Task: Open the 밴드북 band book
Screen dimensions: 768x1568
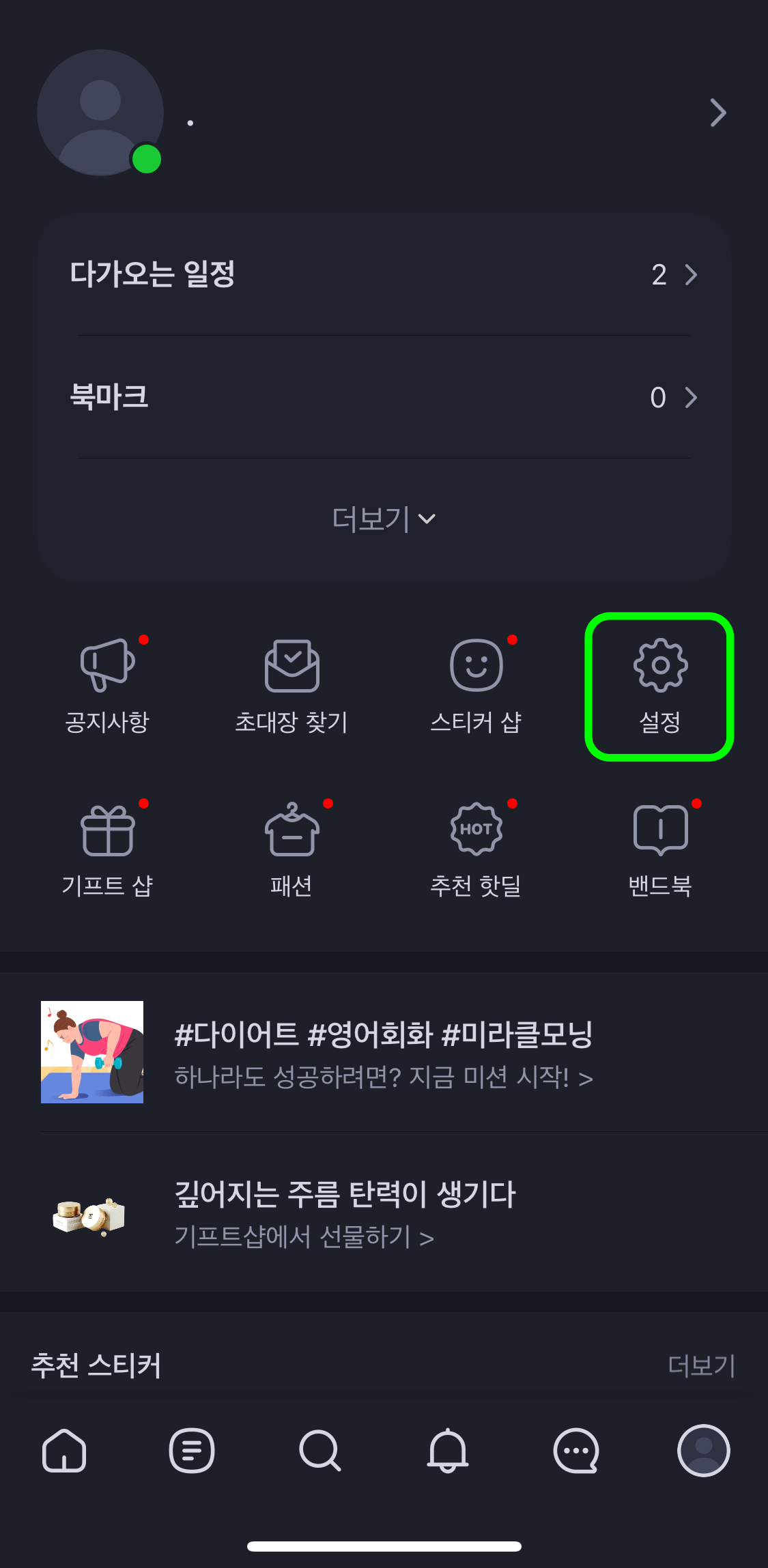Action: coord(659,850)
